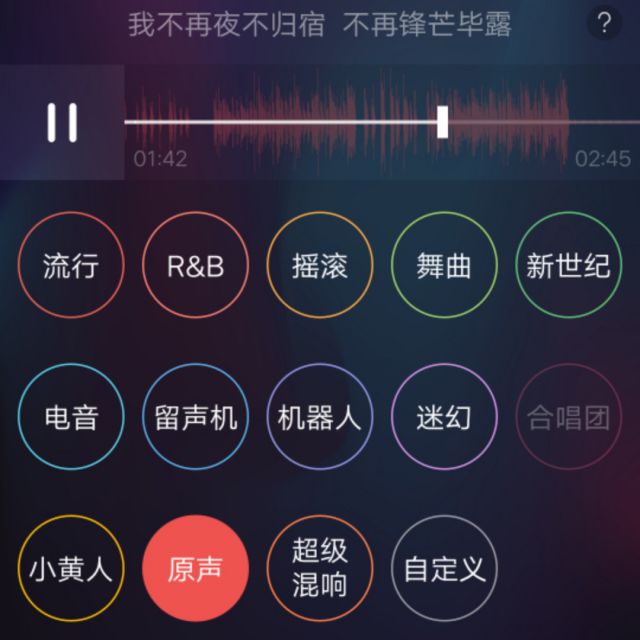Apply the R&B sound effect

[x=195, y=266]
